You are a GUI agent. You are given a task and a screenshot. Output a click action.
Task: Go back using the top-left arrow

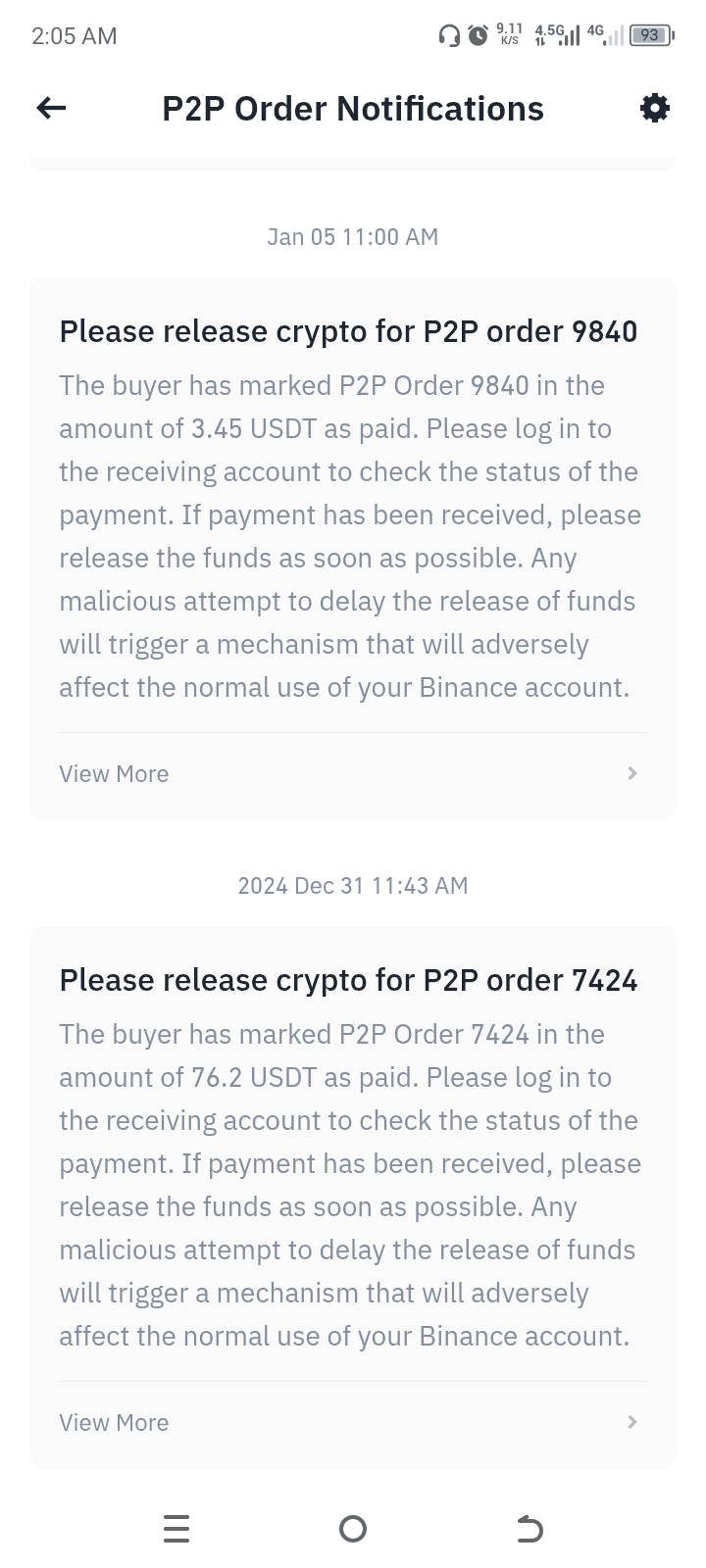(51, 108)
